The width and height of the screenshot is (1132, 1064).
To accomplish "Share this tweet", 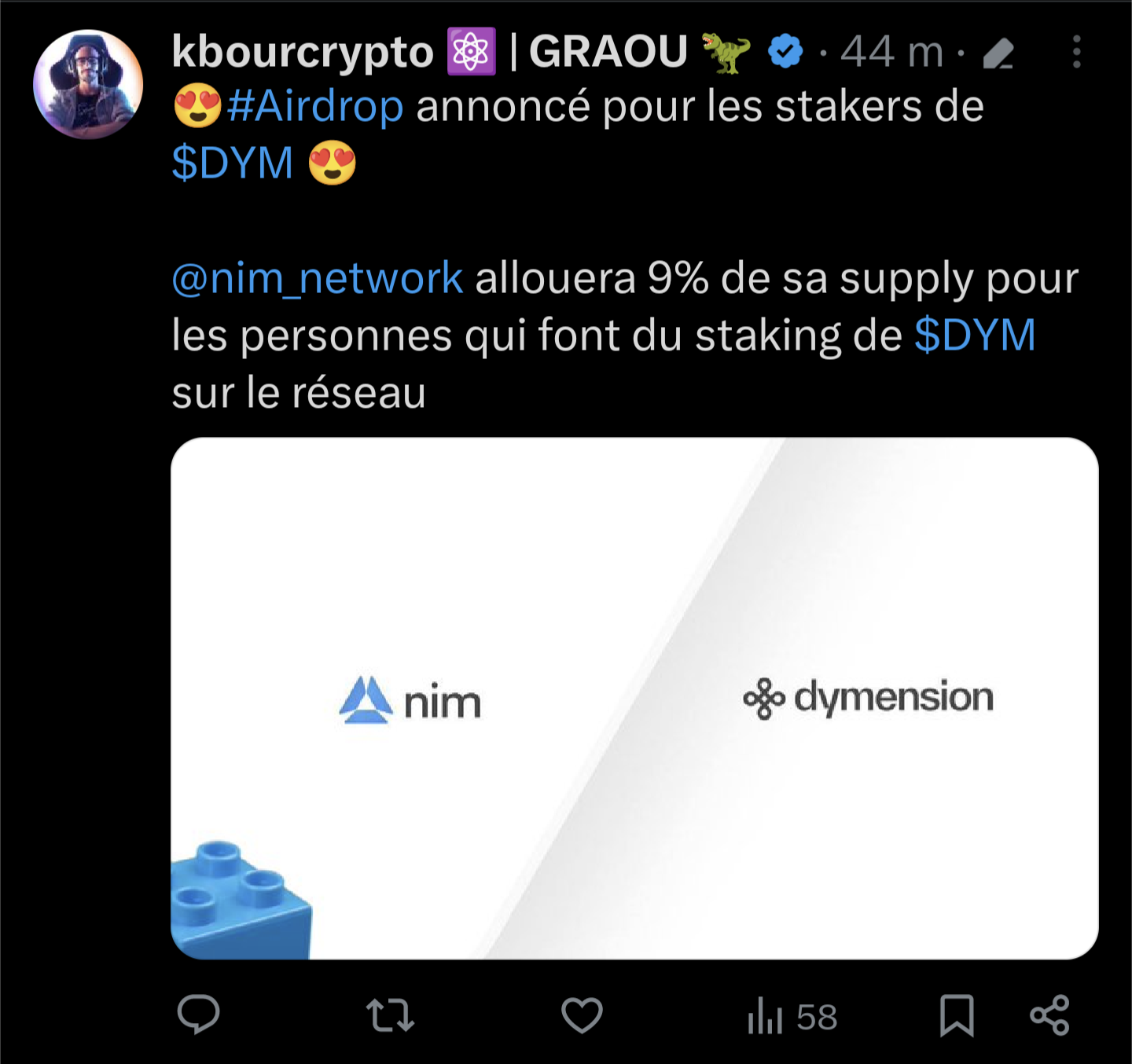I will coord(1049,1014).
